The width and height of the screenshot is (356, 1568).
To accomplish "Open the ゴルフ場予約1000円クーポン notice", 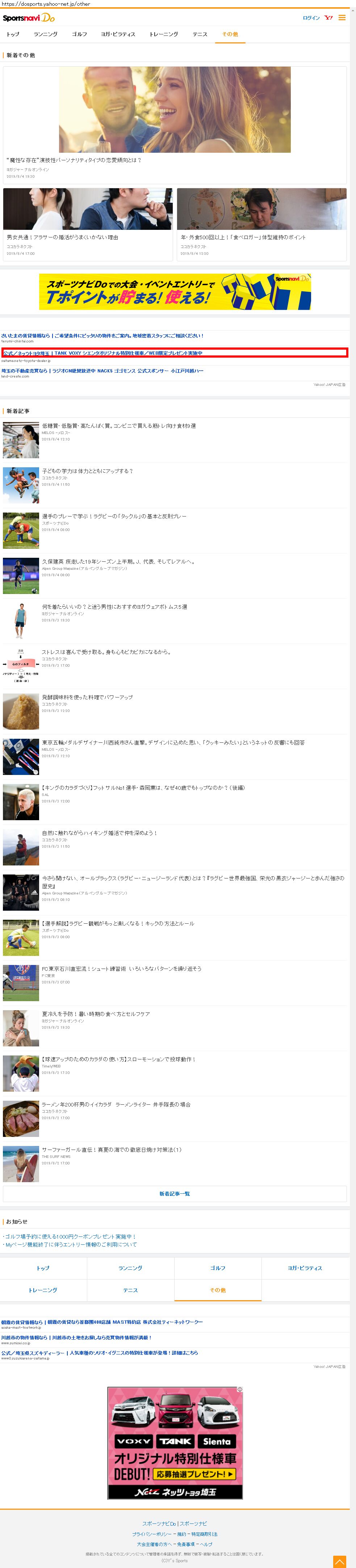I will tap(70, 1236).
